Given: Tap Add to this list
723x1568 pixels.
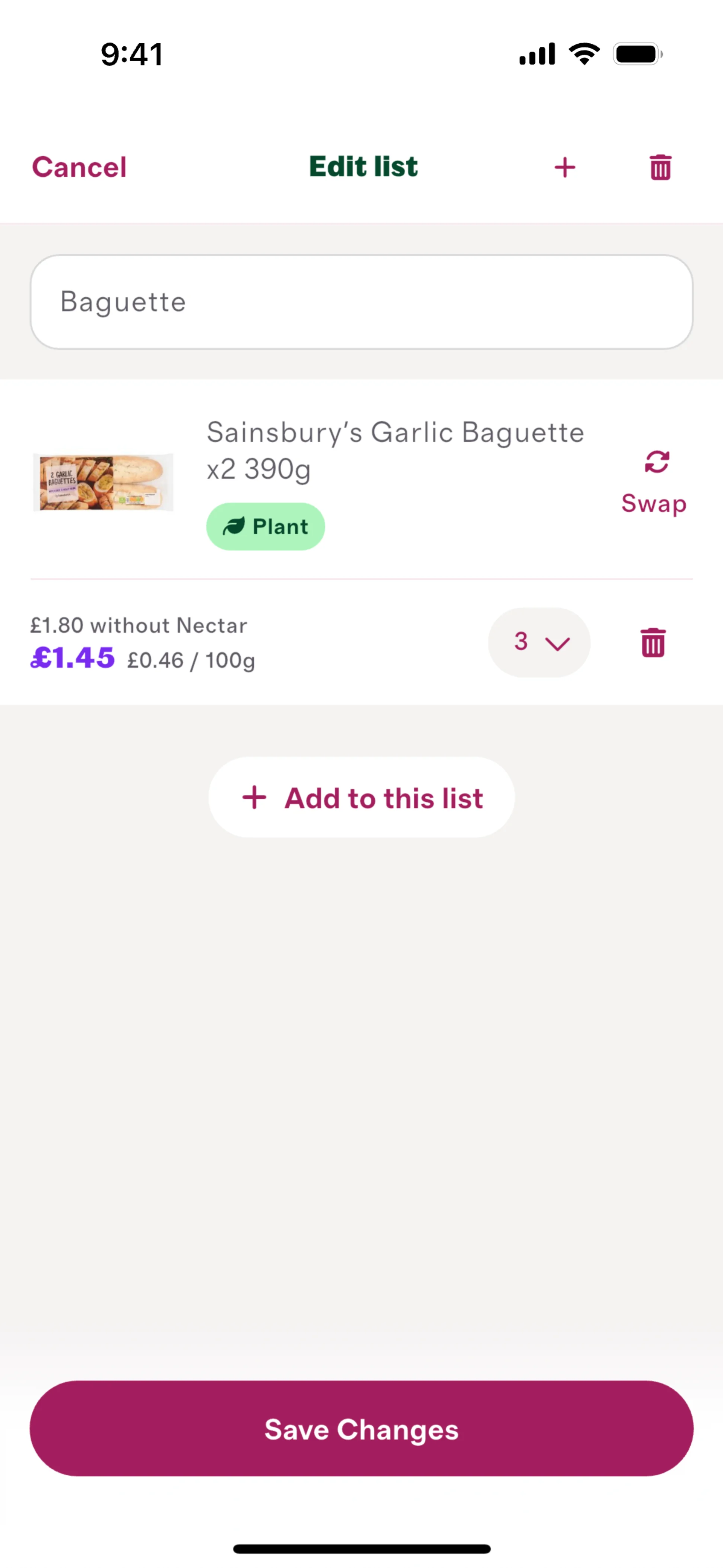Looking at the screenshot, I should (361, 798).
